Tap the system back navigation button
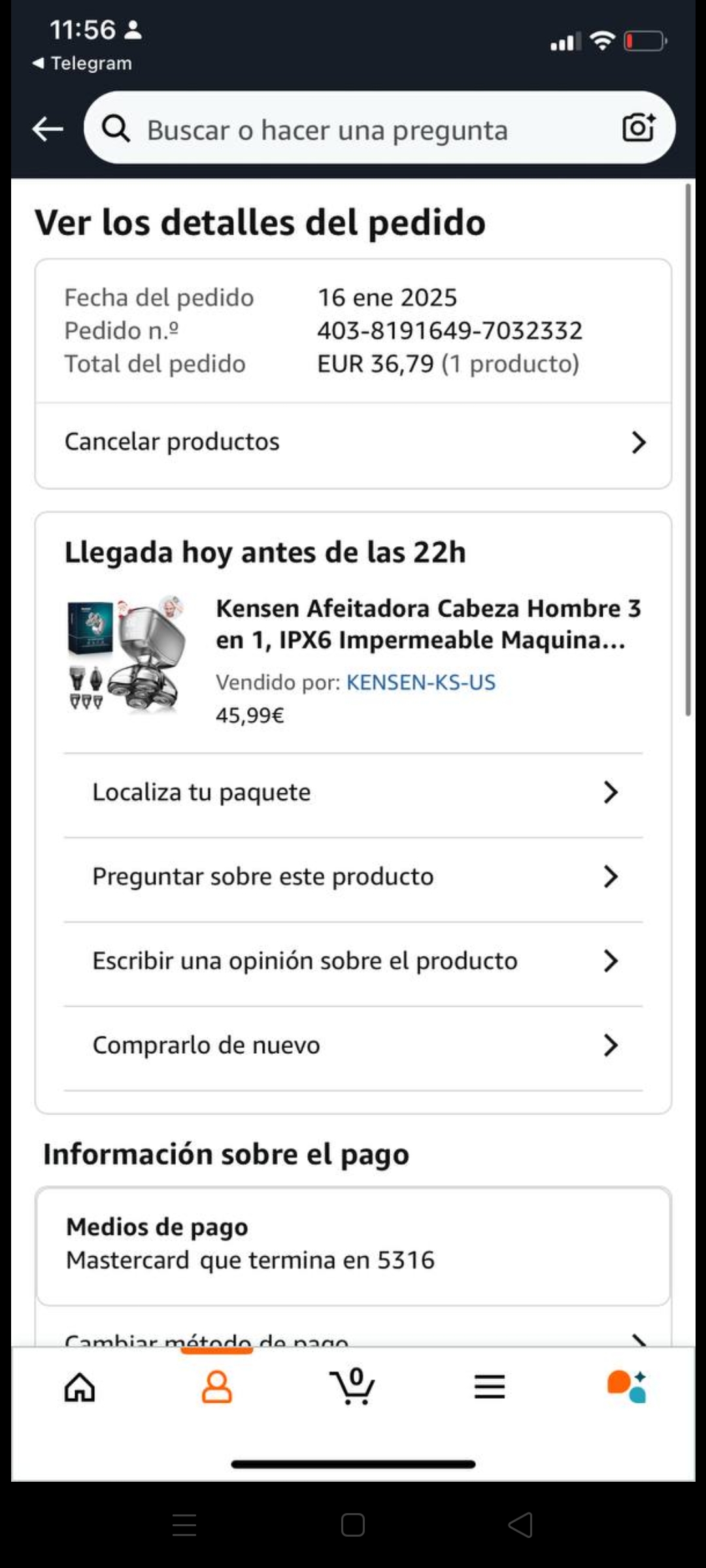The width and height of the screenshot is (706, 1568). coord(521,1526)
